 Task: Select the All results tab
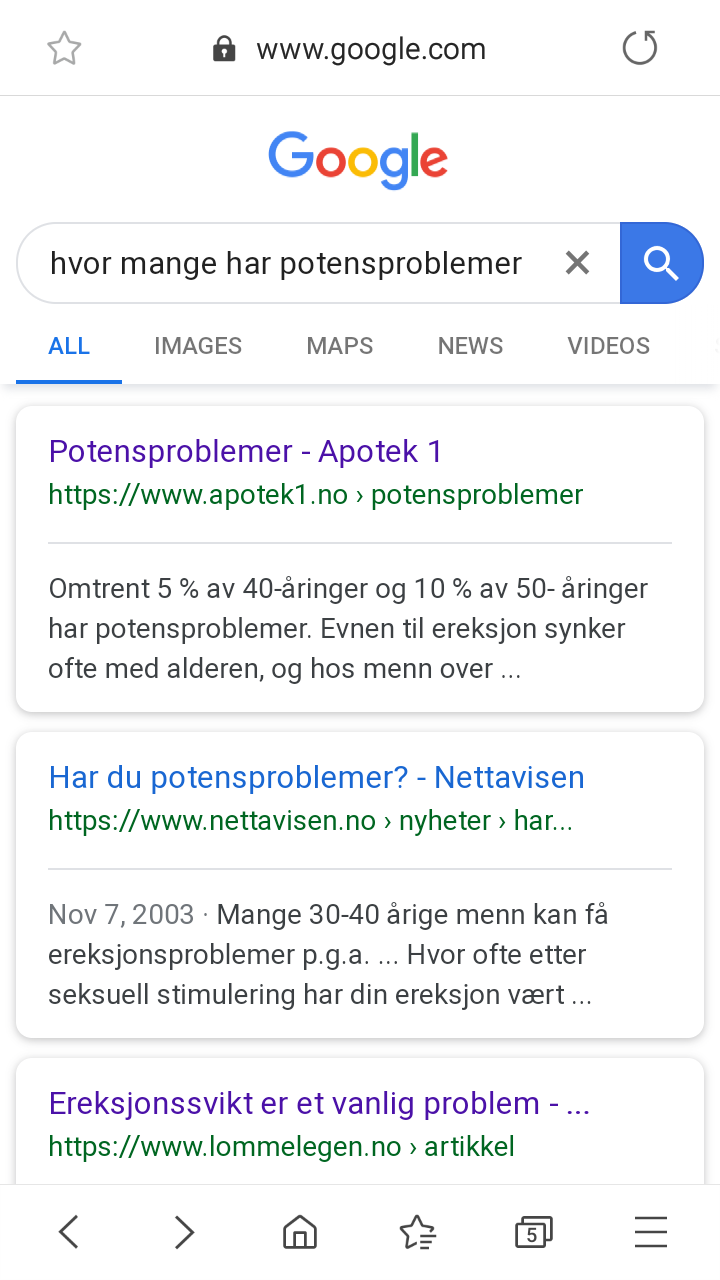click(x=69, y=346)
